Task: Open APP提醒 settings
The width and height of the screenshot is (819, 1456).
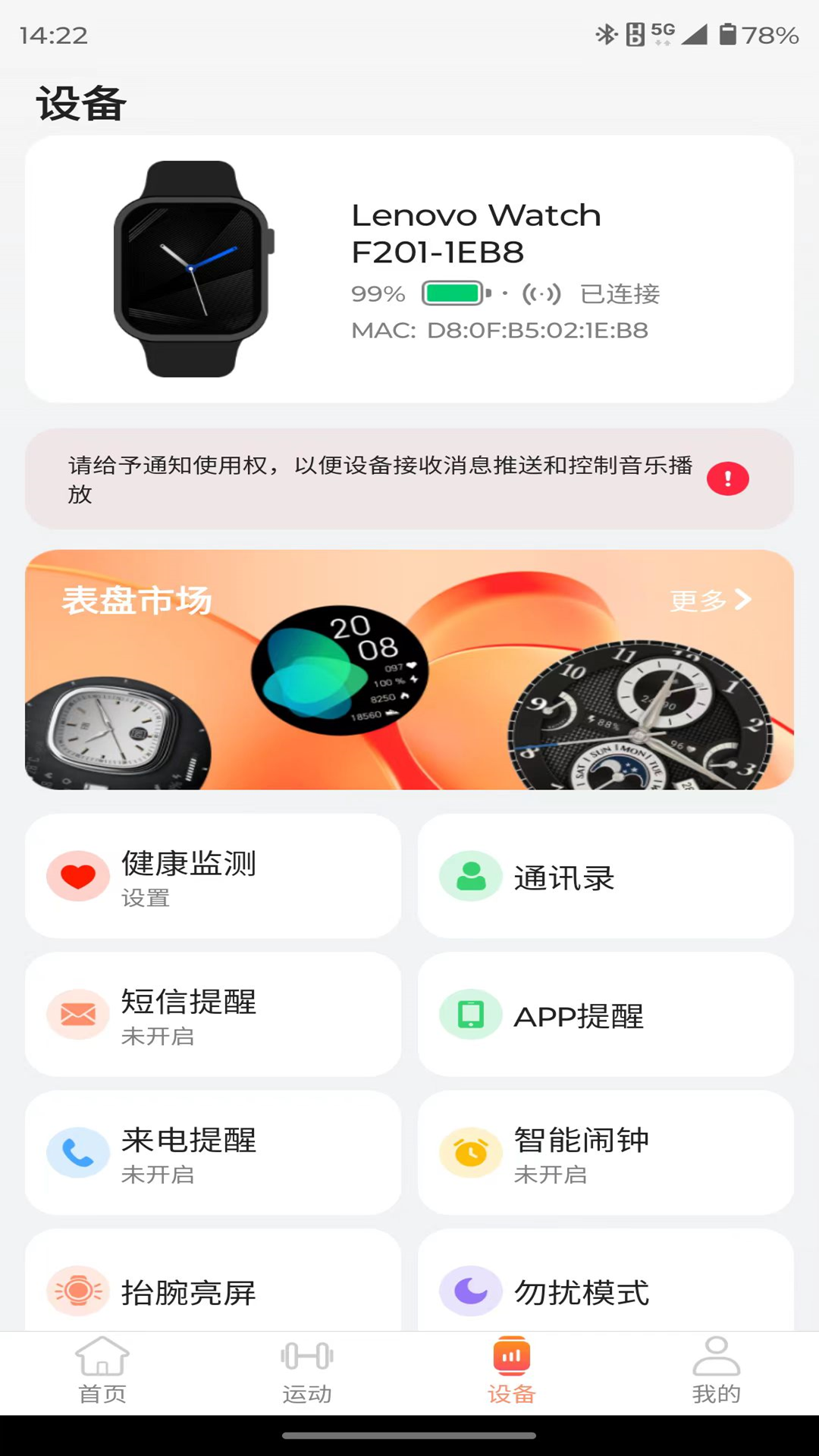Action: click(605, 1015)
